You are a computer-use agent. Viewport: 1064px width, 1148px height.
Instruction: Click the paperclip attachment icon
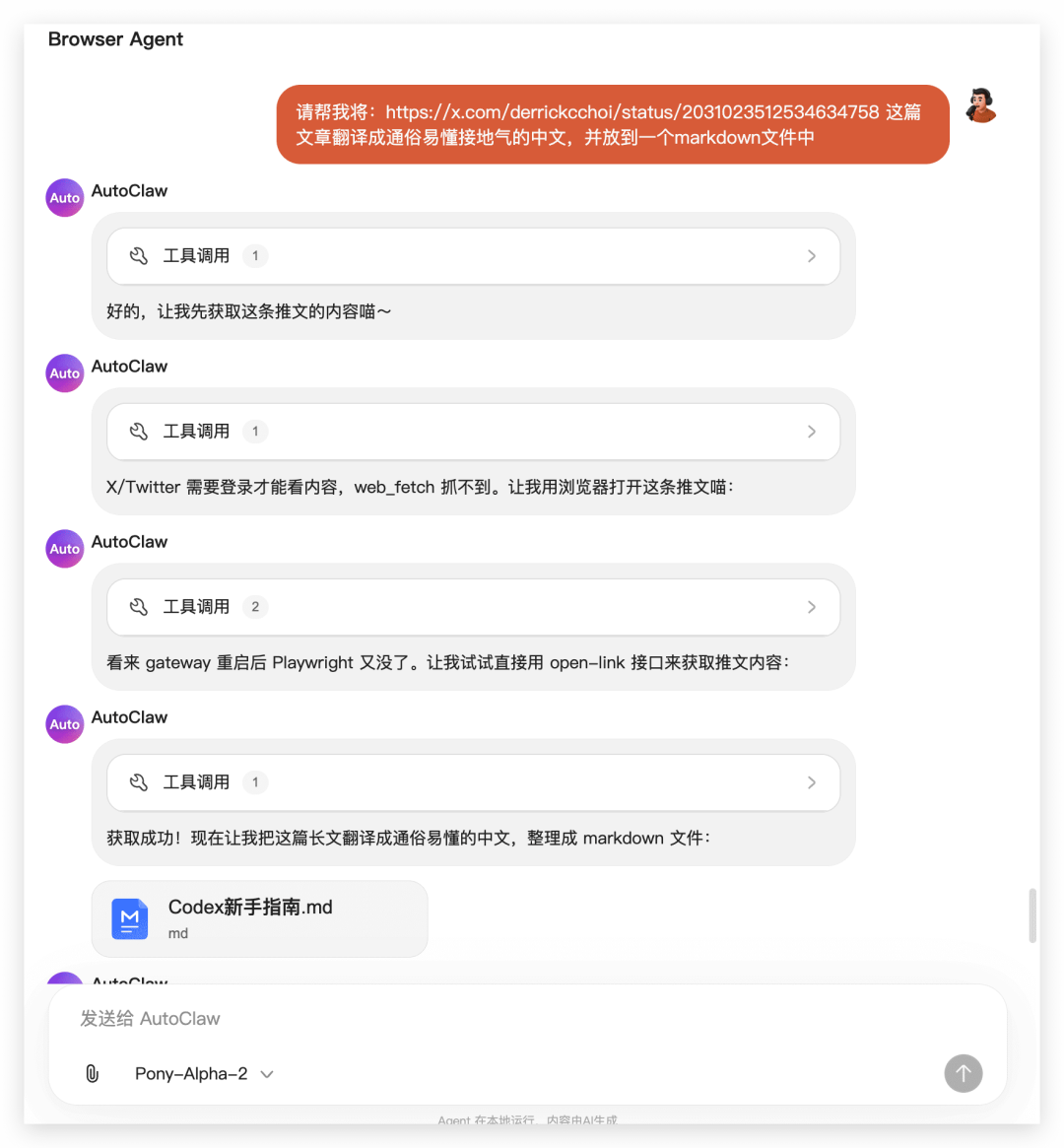[92, 1074]
